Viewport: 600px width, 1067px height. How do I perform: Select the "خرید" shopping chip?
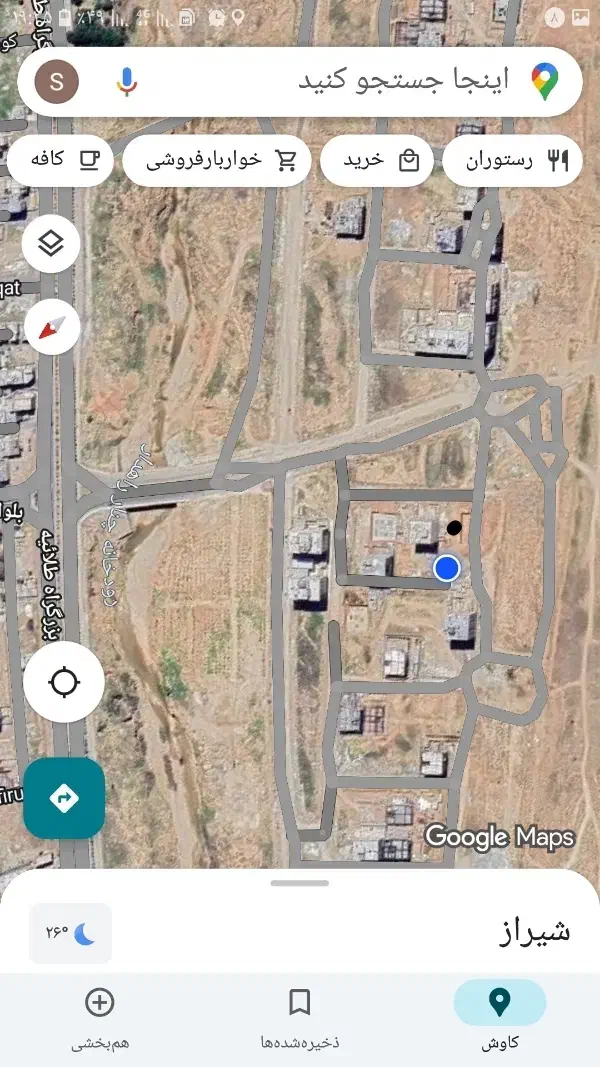tap(376, 160)
